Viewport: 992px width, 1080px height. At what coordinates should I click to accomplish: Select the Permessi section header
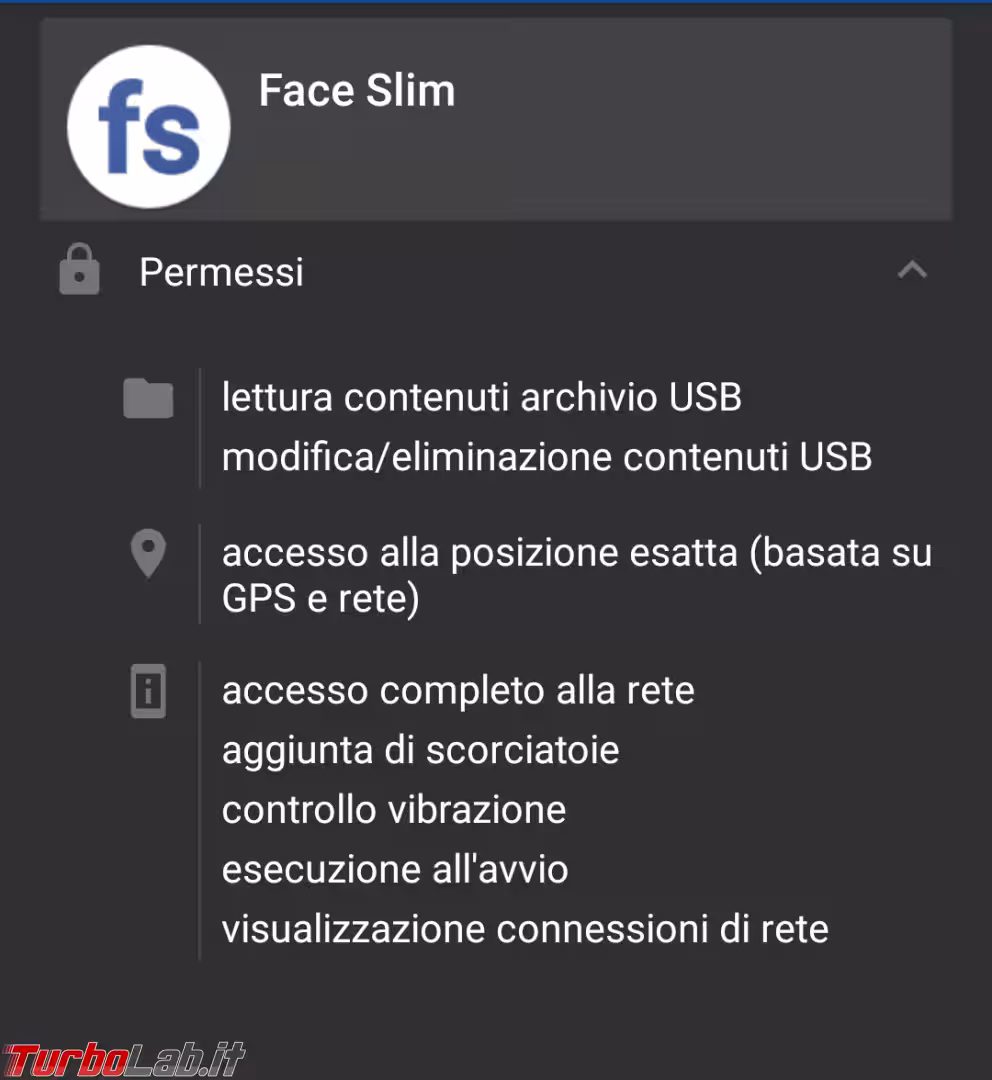click(222, 271)
